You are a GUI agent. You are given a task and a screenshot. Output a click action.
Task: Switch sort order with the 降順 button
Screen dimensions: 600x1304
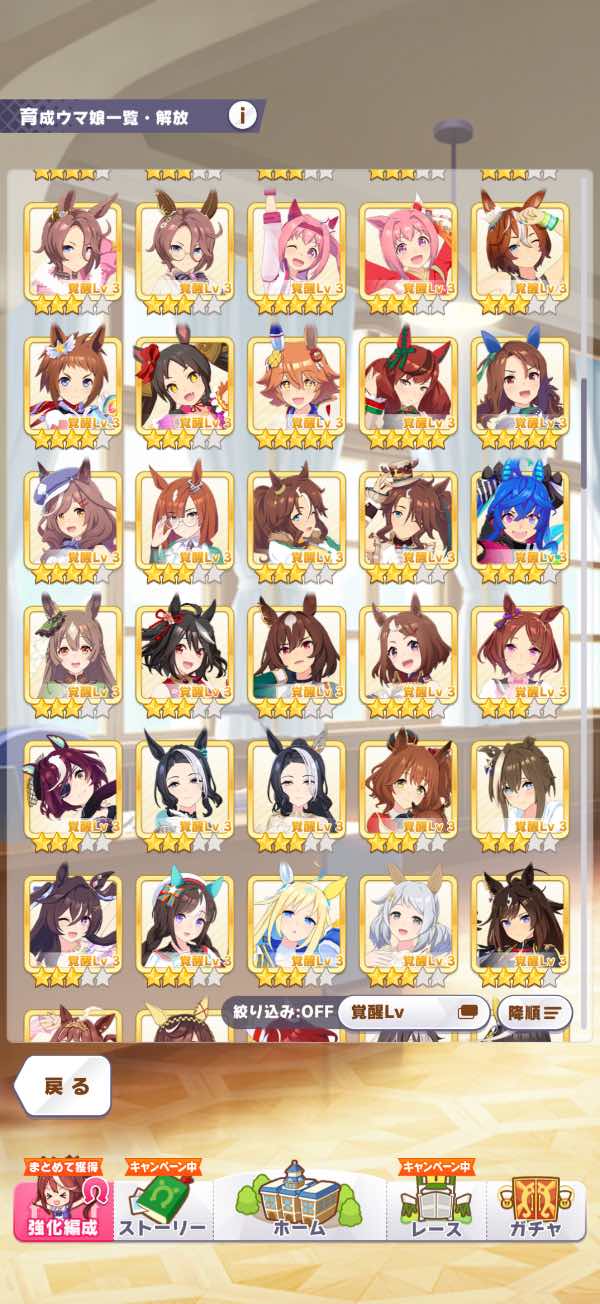click(x=535, y=1012)
